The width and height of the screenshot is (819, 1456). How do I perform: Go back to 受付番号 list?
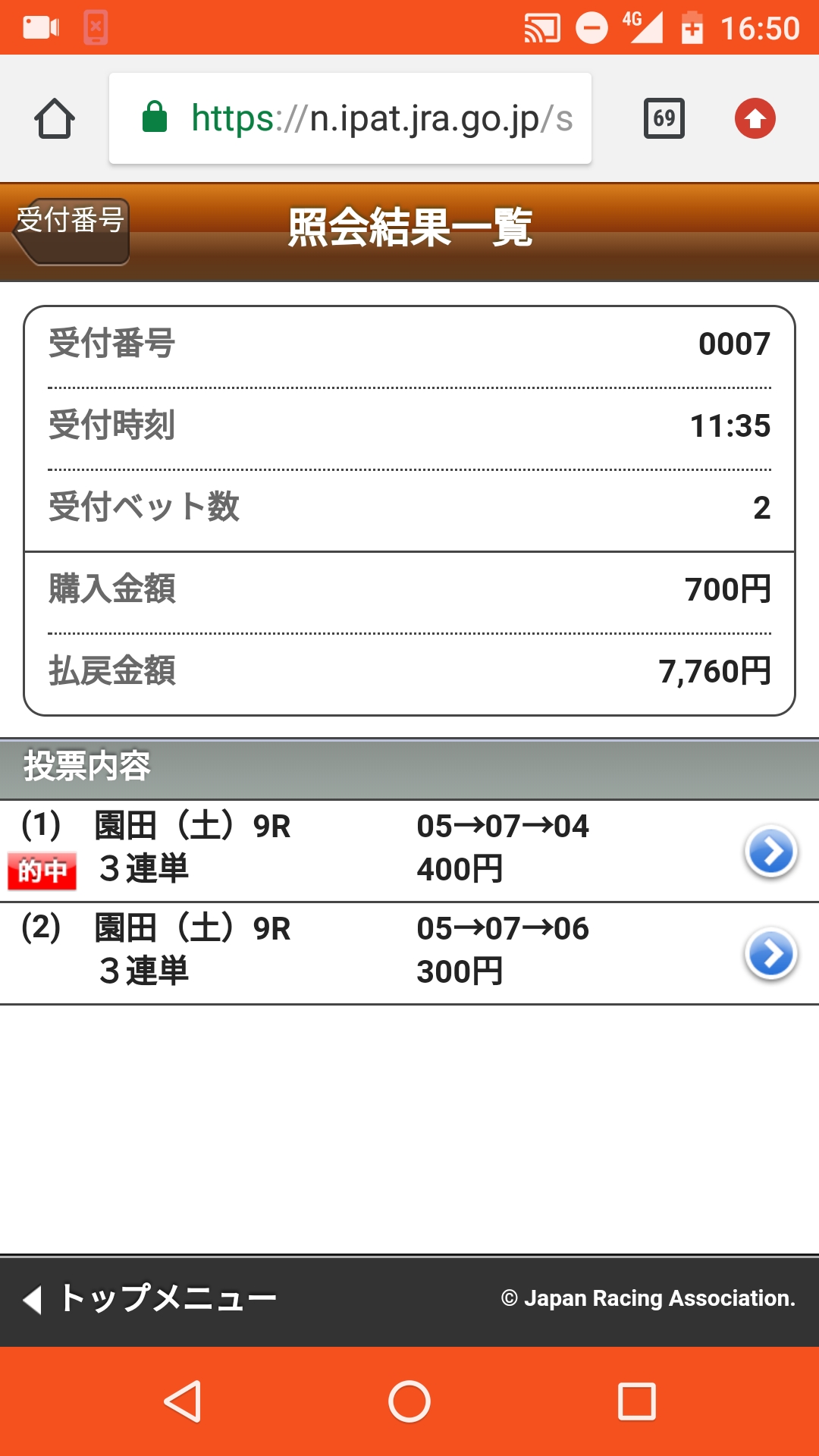pyautogui.click(x=71, y=231)
